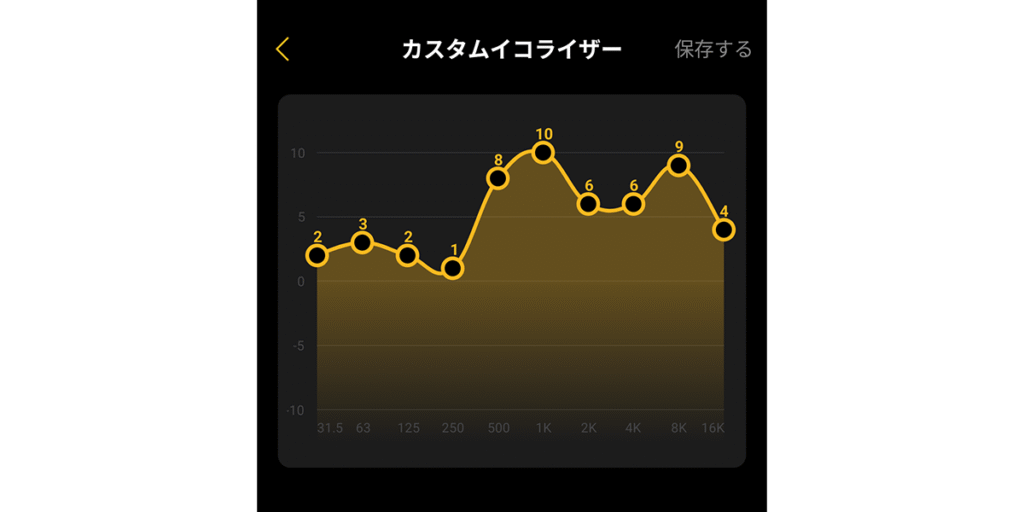Select the 4K band handle
Image resolution: width=1024 pixels, height=512 pixels.
click(x=633, y=204)
